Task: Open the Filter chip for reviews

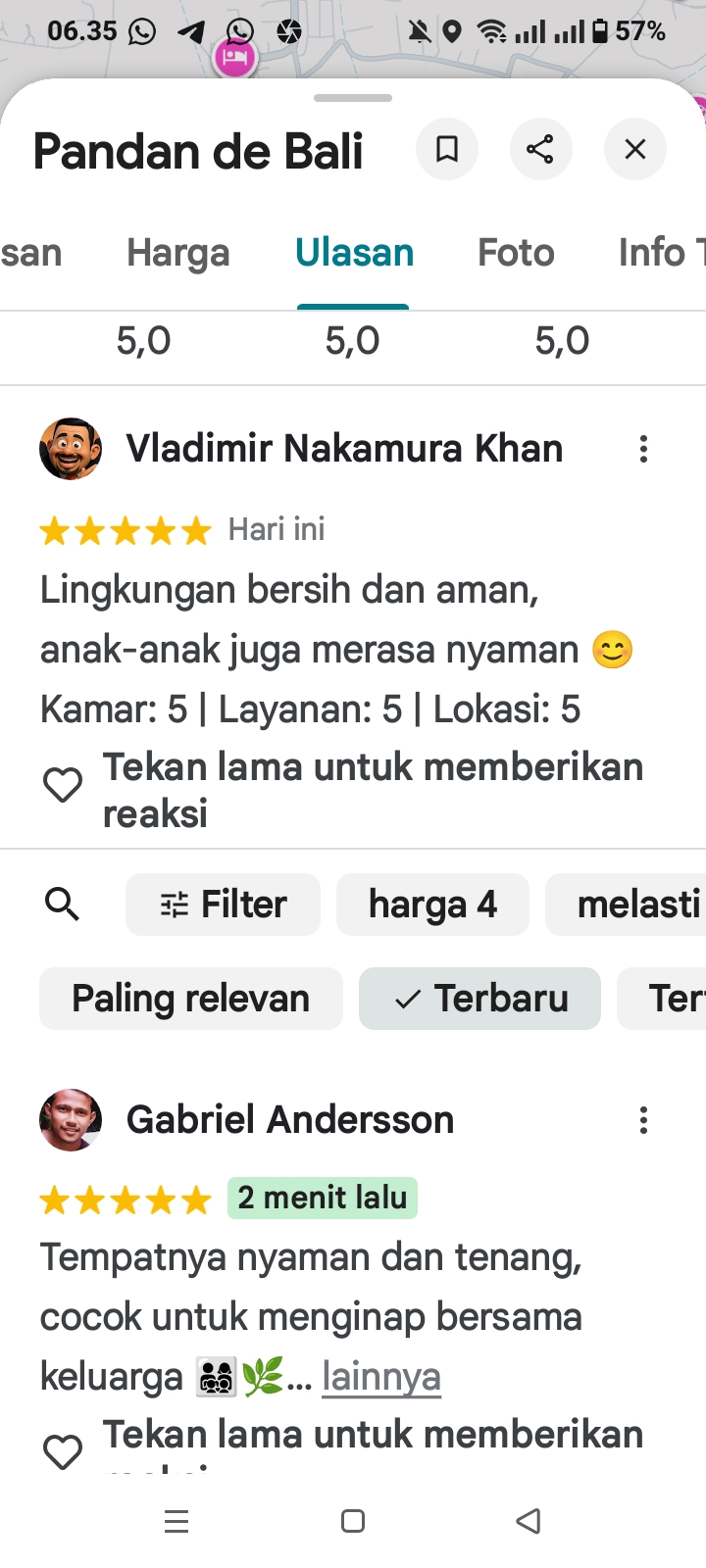Action: [x=223, y=904]
